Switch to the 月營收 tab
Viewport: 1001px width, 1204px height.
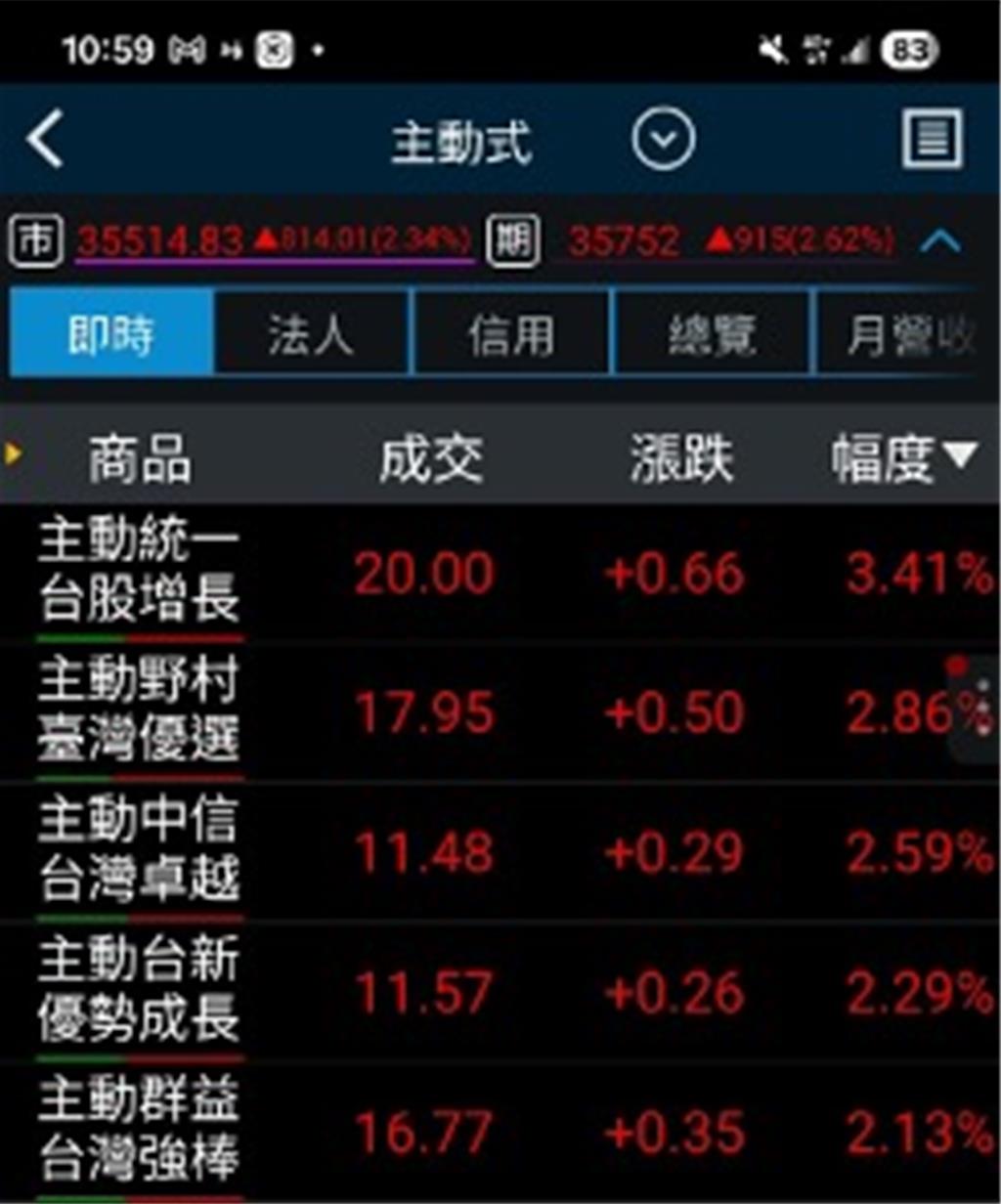click(x=909, y=334)
